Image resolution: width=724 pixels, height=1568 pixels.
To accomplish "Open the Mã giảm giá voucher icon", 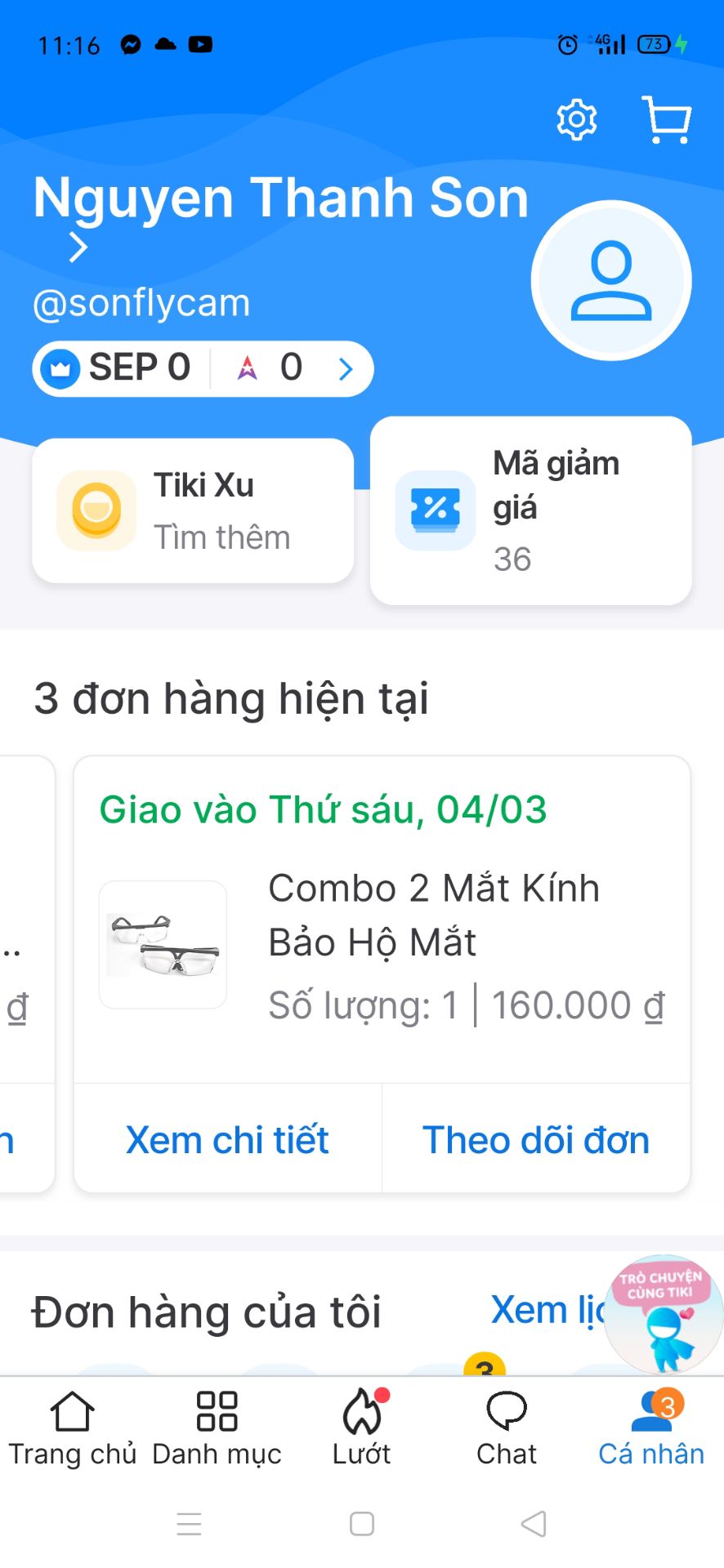I will click(435, 510).
